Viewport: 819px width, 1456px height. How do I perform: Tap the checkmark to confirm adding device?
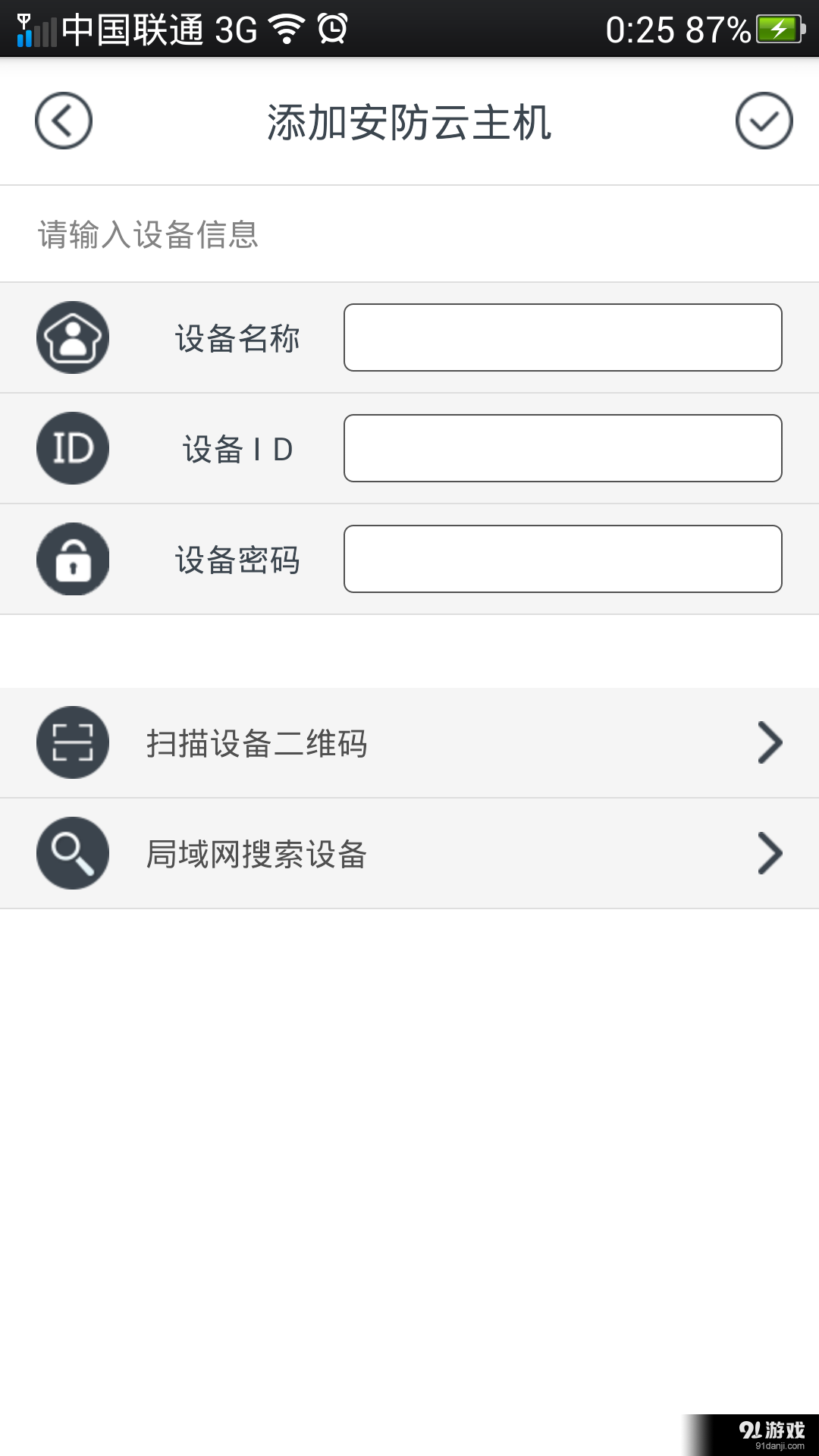click(764, 121)
